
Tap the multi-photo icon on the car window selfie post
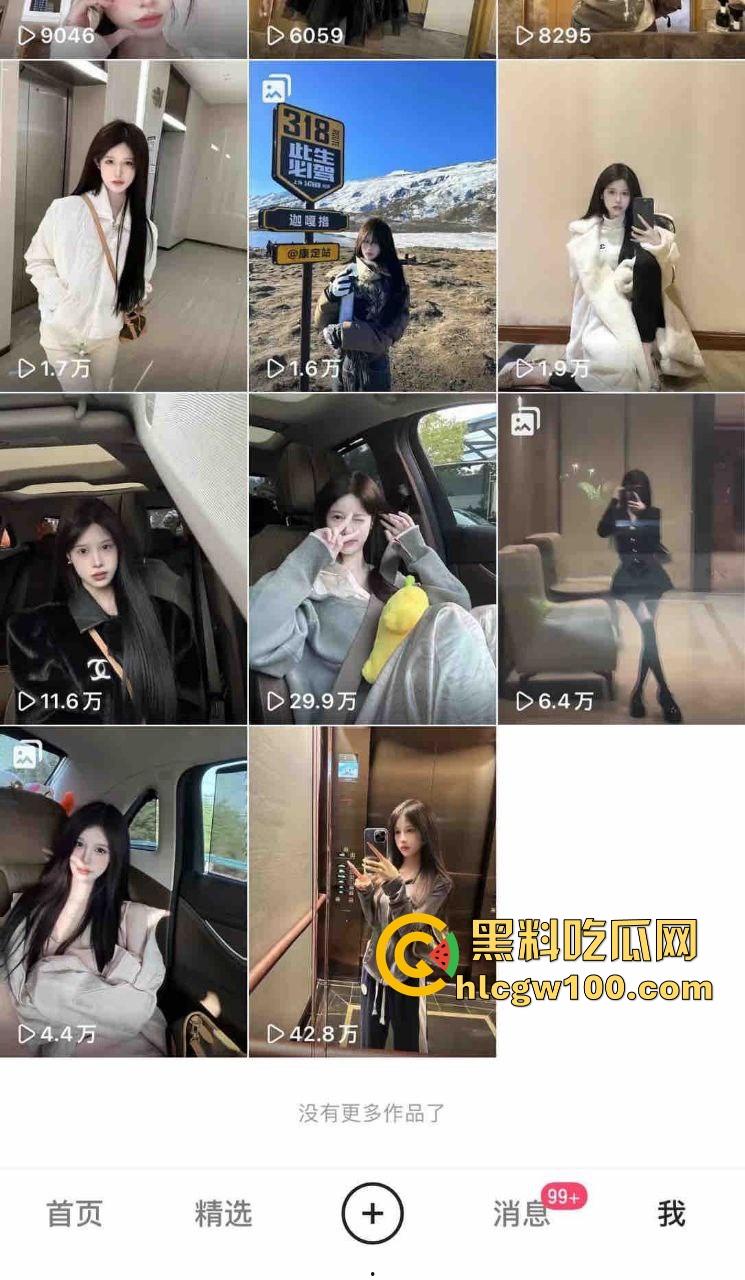[x=27, y=757]
